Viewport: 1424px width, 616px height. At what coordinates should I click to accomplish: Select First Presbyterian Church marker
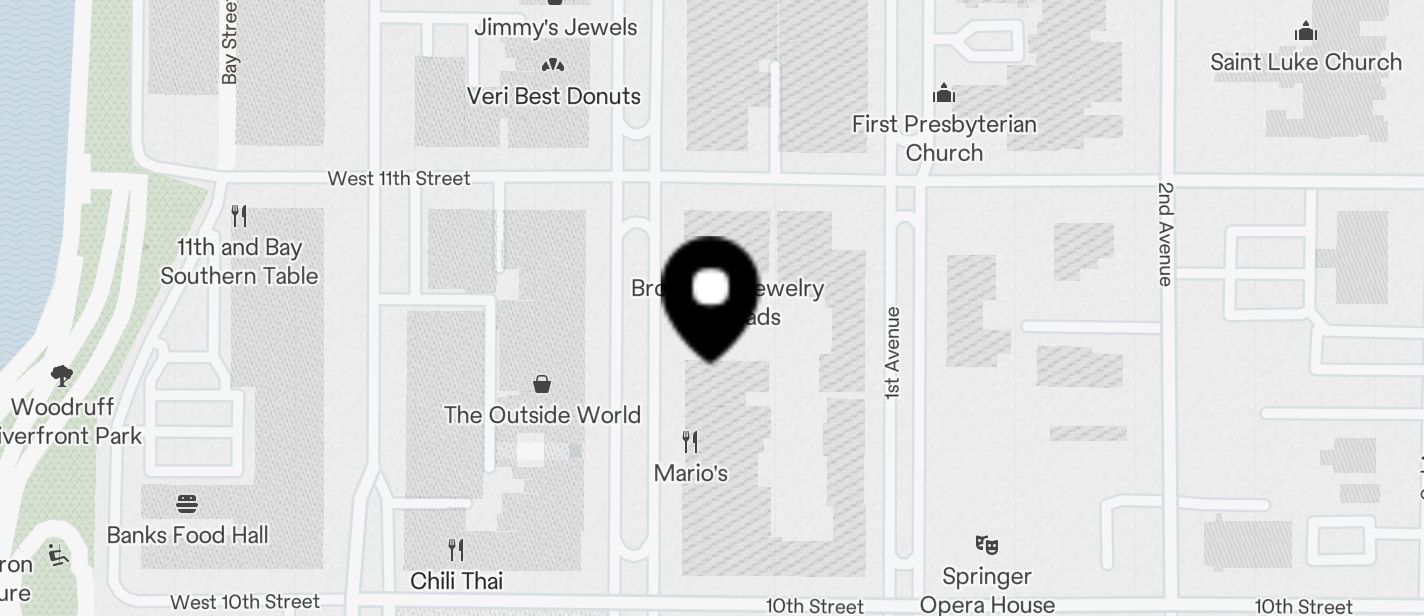944,95
